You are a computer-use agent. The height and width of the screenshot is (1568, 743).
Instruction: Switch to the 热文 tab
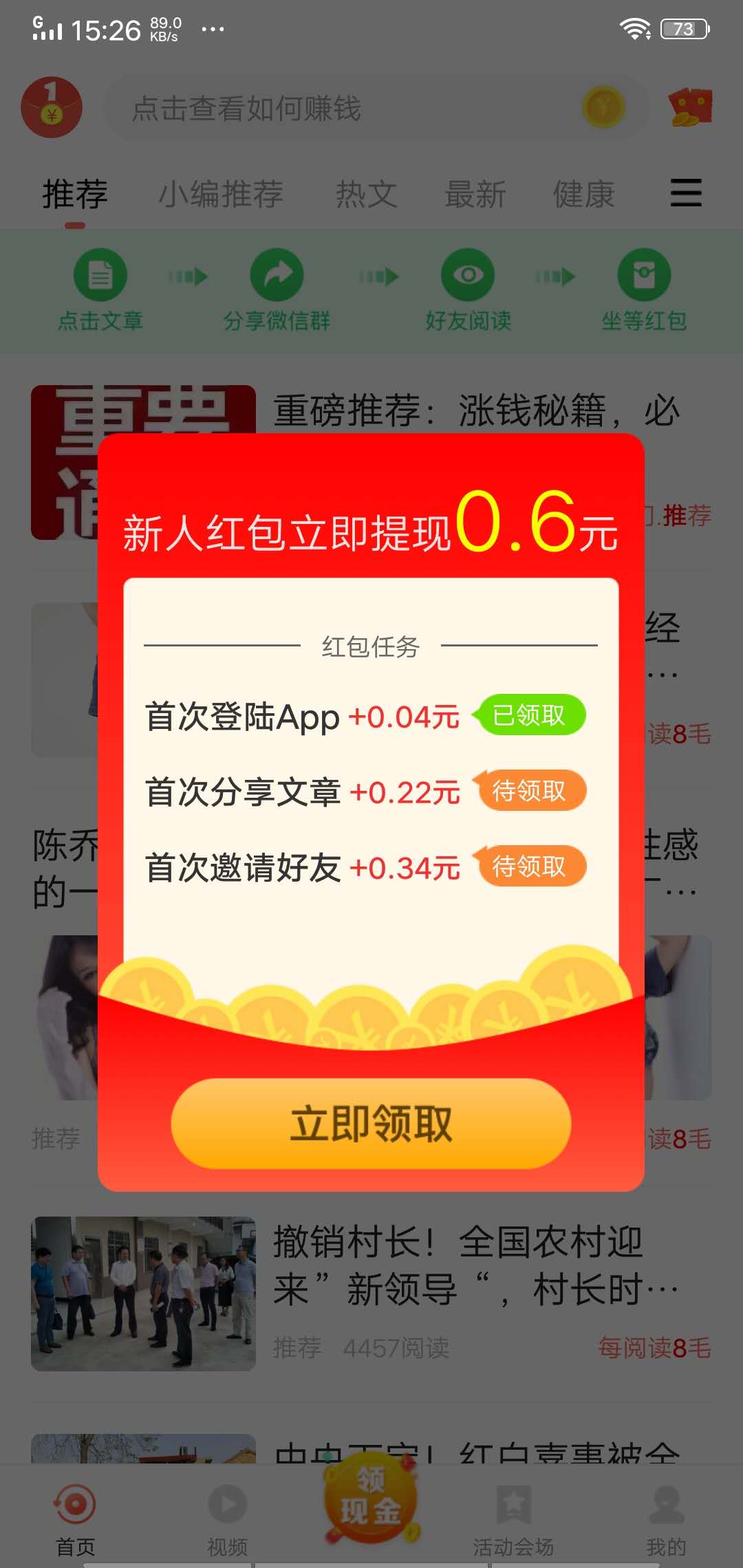pyautogui.click(x=366, y=193)
